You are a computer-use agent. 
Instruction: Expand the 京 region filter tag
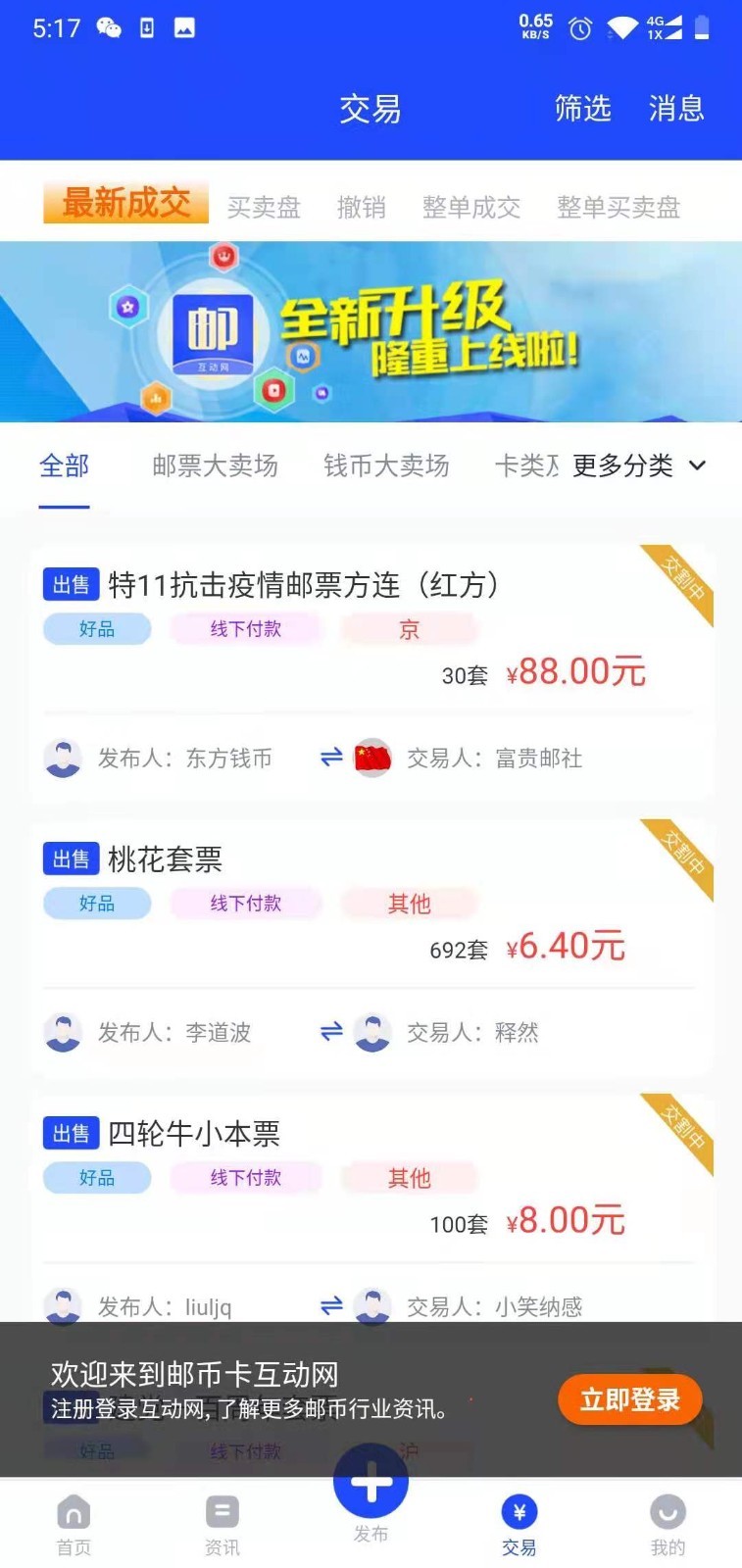coord(409,628)
